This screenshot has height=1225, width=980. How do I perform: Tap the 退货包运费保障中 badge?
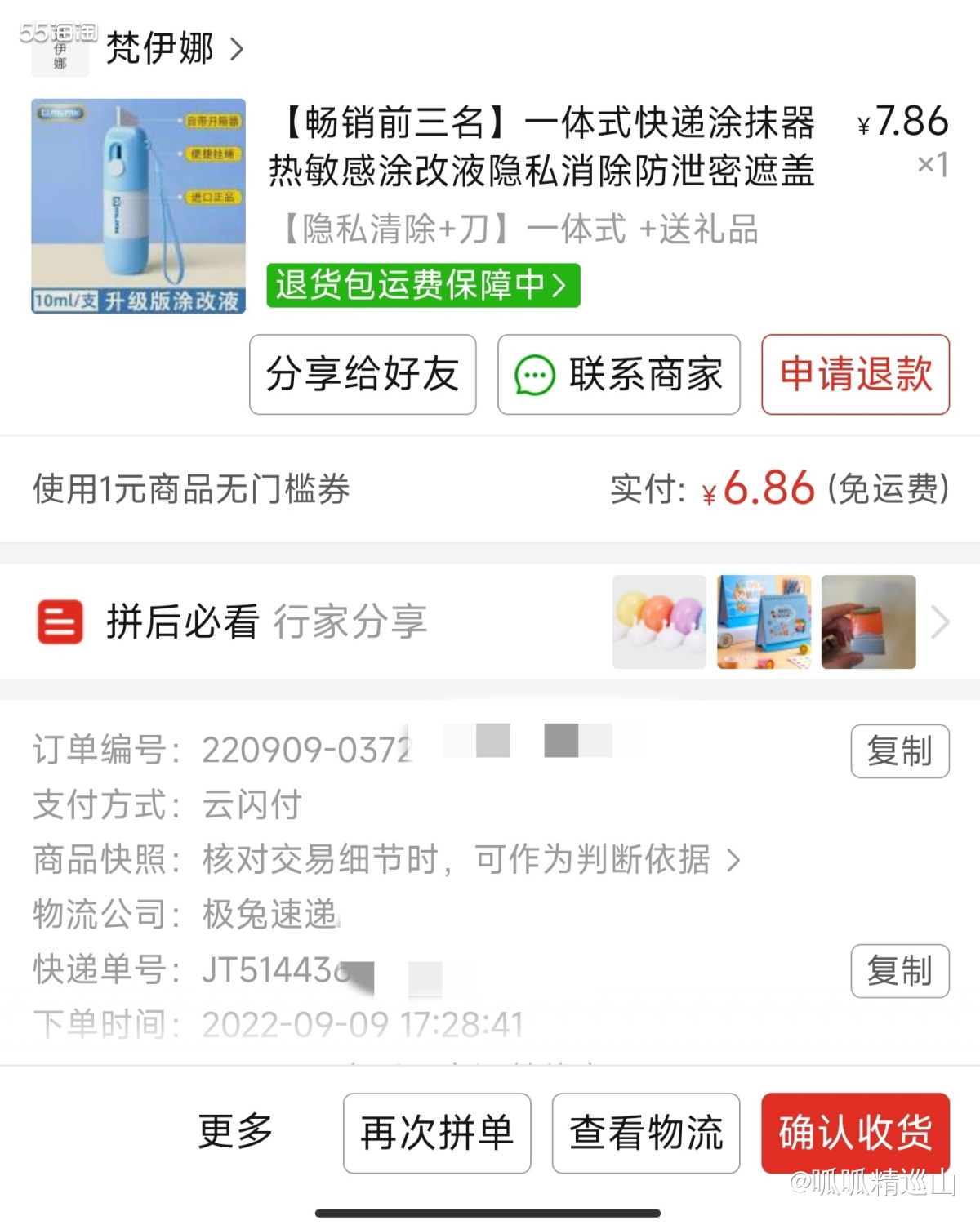tap(422, 285)
